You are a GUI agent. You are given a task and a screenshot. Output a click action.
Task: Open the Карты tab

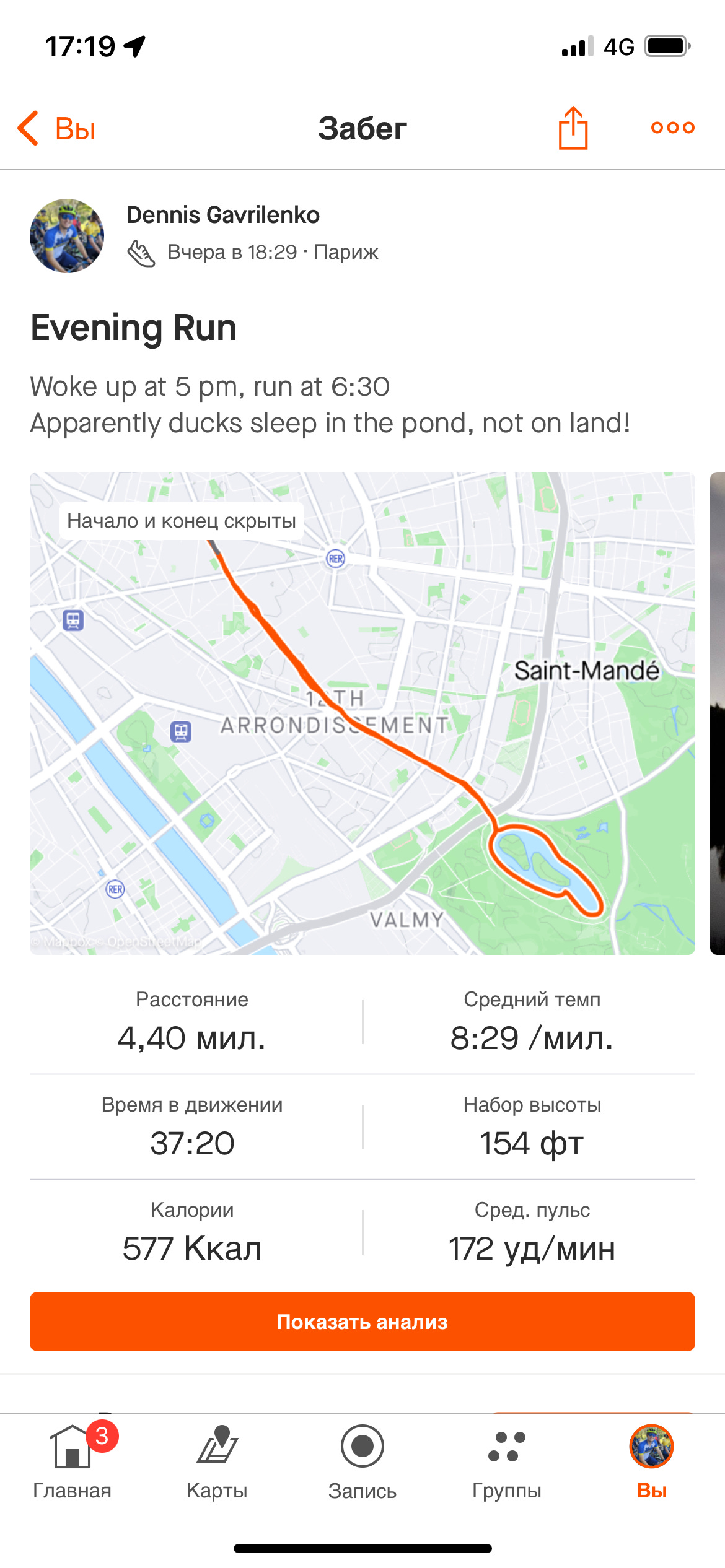[217, 1461]
